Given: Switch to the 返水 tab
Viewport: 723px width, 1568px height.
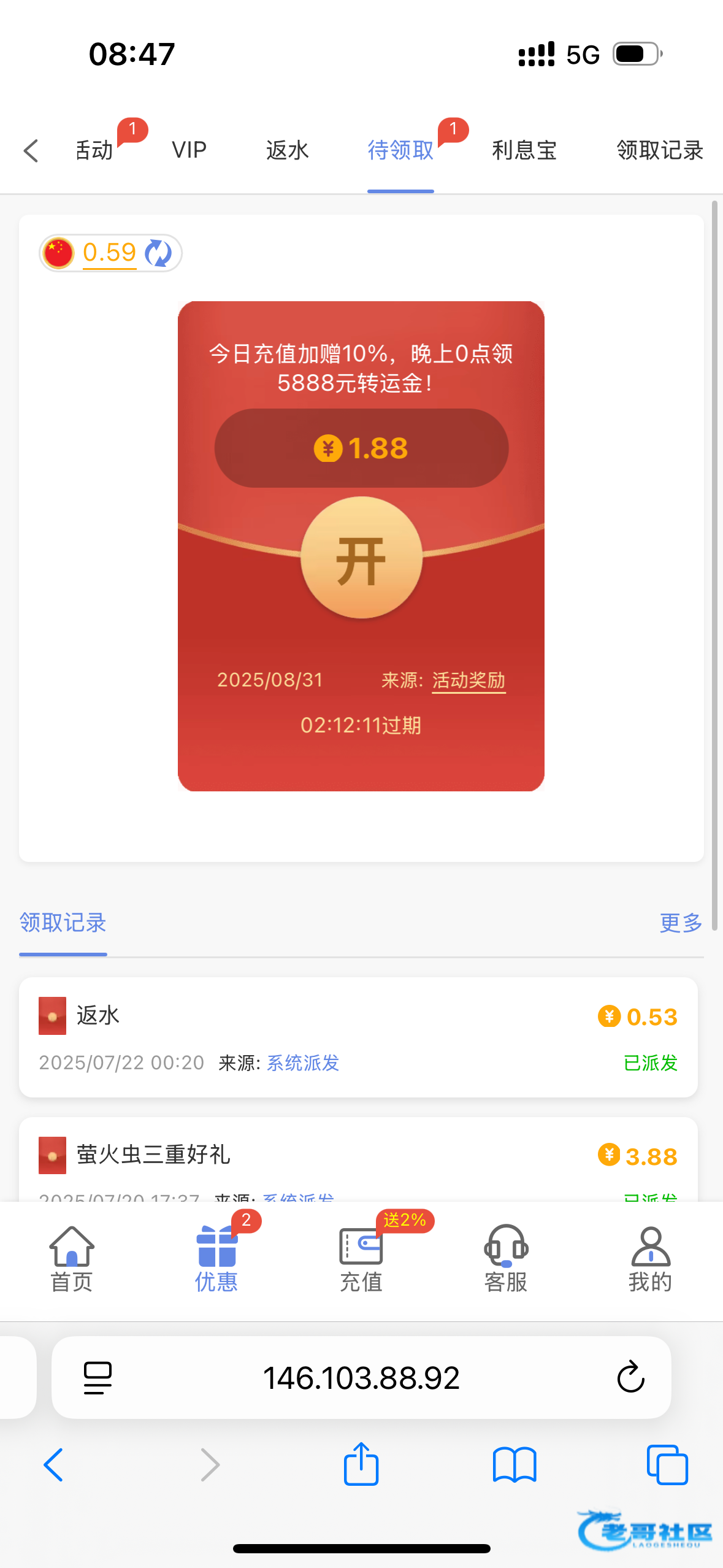Looking at the screenshot, I should coord(287,150).
